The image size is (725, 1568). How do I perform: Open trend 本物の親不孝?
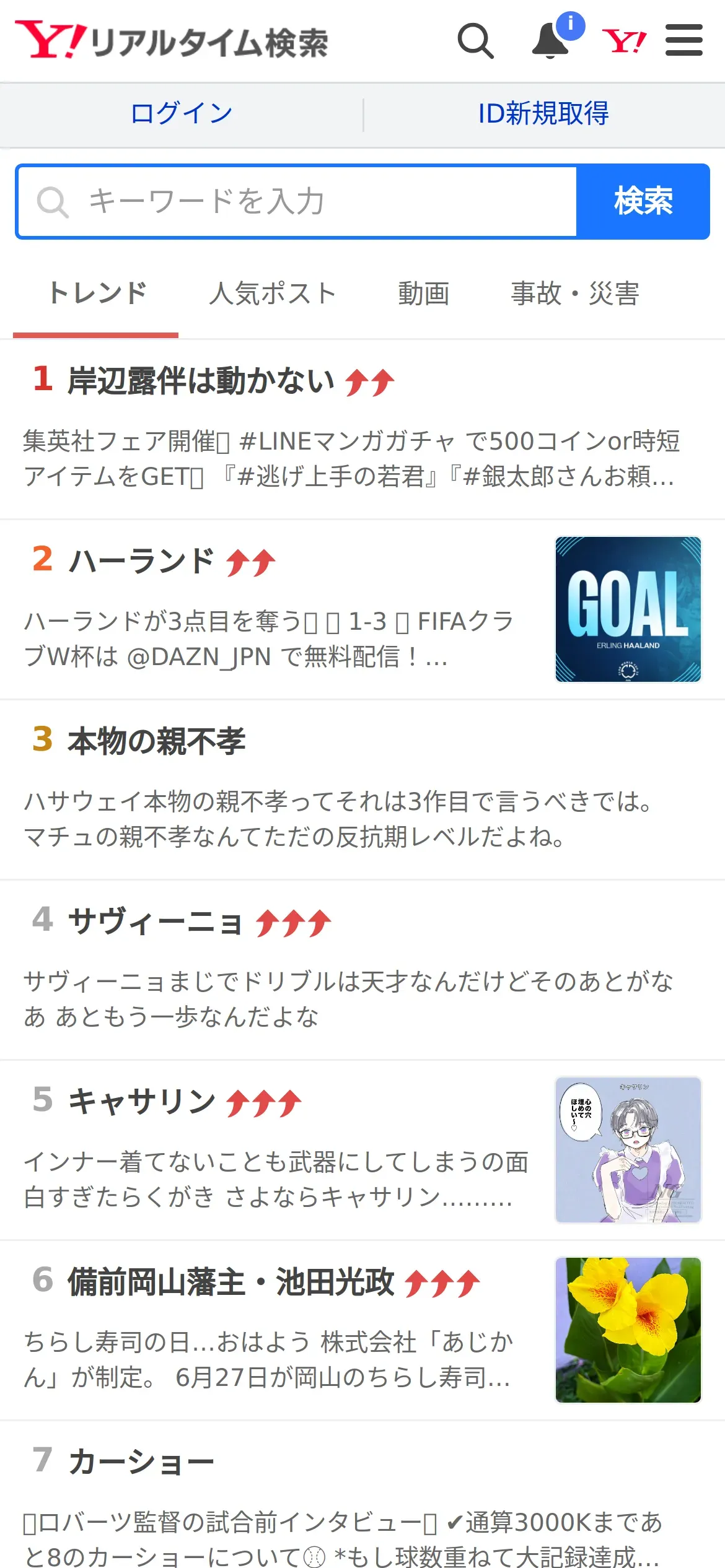pos(362,790)
